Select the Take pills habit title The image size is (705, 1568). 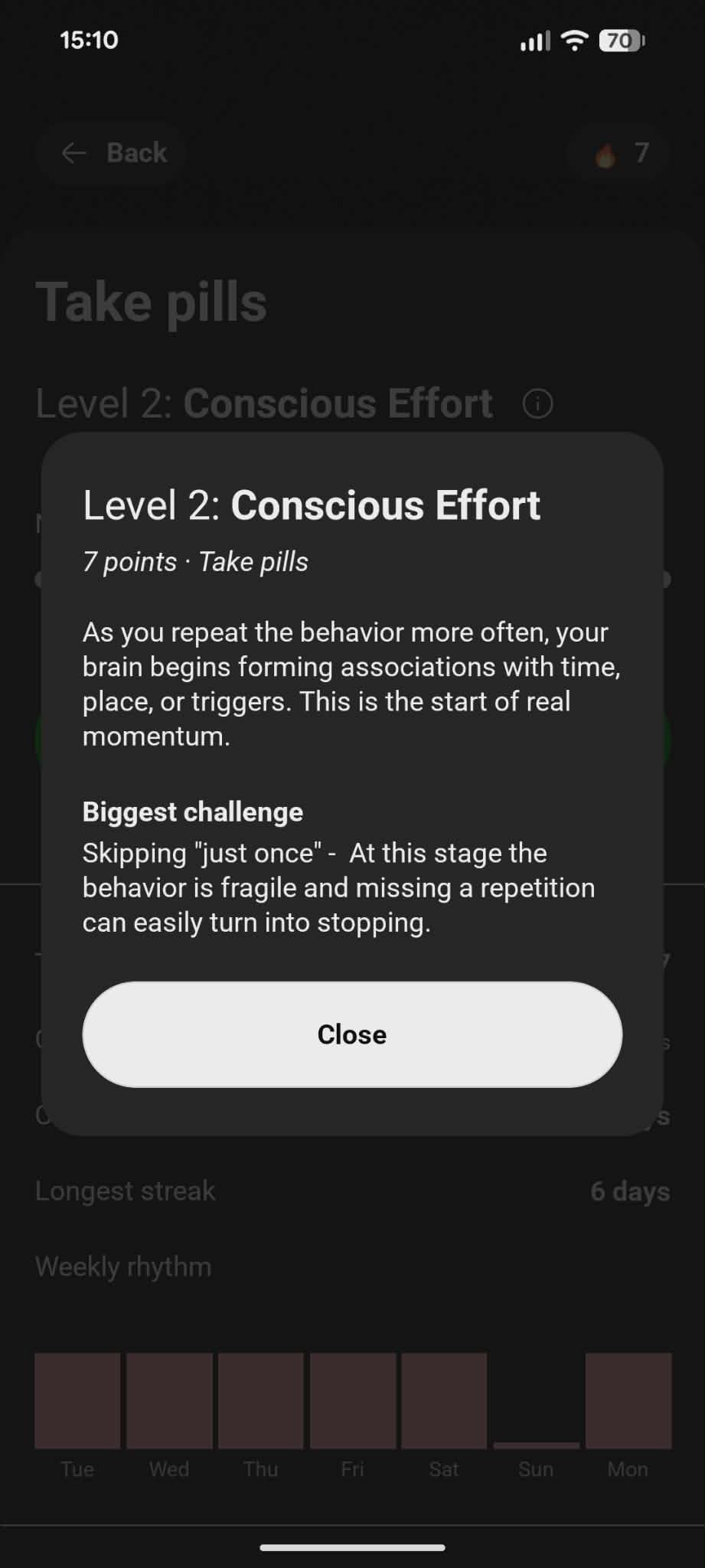click(151, 302)
